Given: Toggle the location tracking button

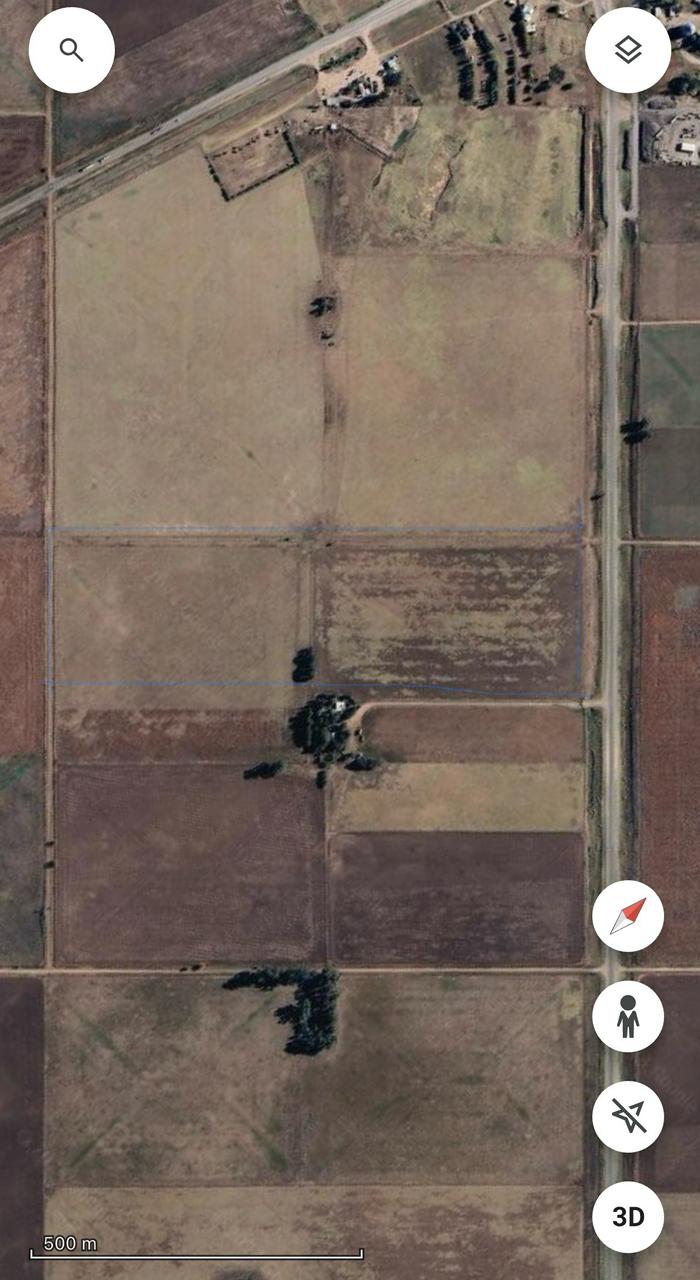Looking at the screenshot, I should click(627, 1116).
